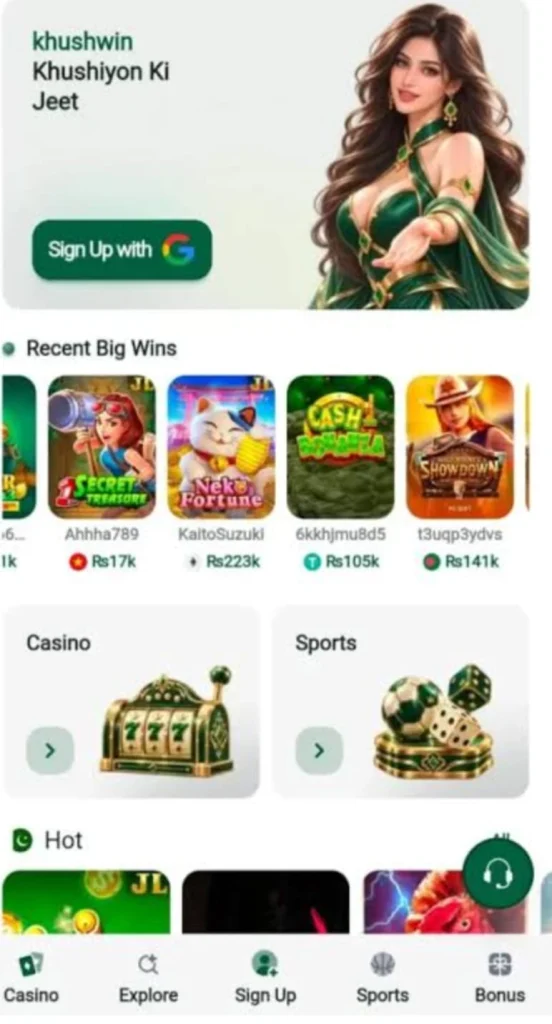This screenshot has height=1024, width=552.
Task: Open the Secret Treasure game tile
Action: tap(102, 447)
